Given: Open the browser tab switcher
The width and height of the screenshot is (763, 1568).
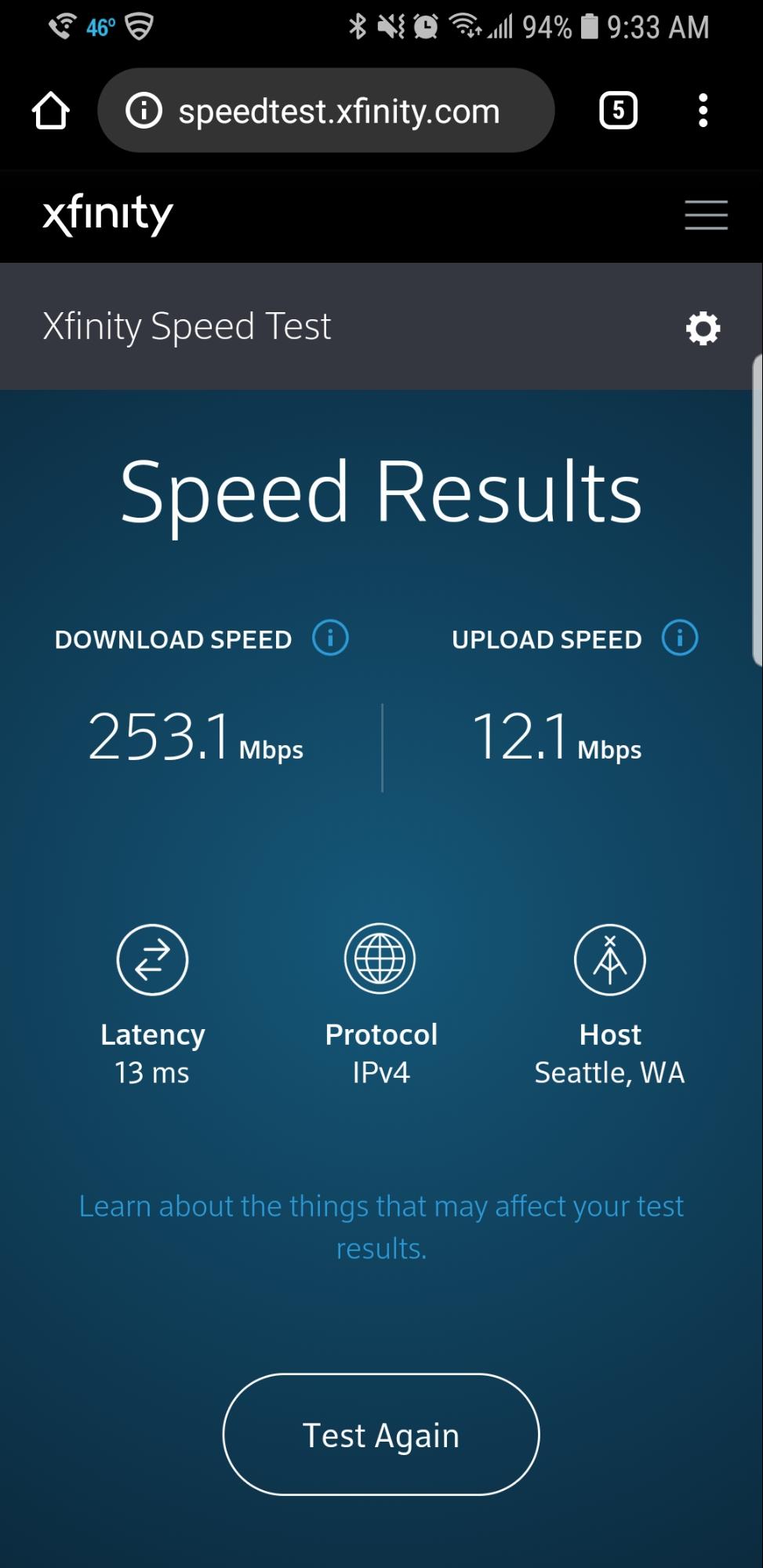Looking at the screenshot, I should (618, 111).
